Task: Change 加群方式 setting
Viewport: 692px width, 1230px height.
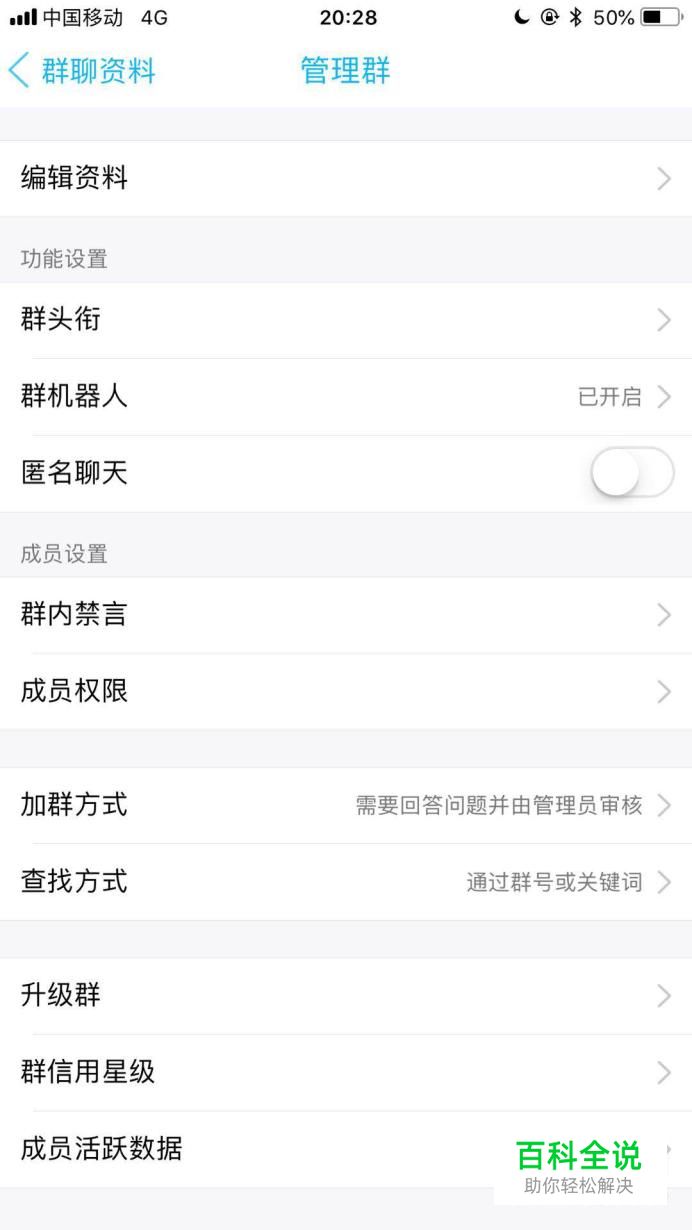Action: [x=346, y=805]
